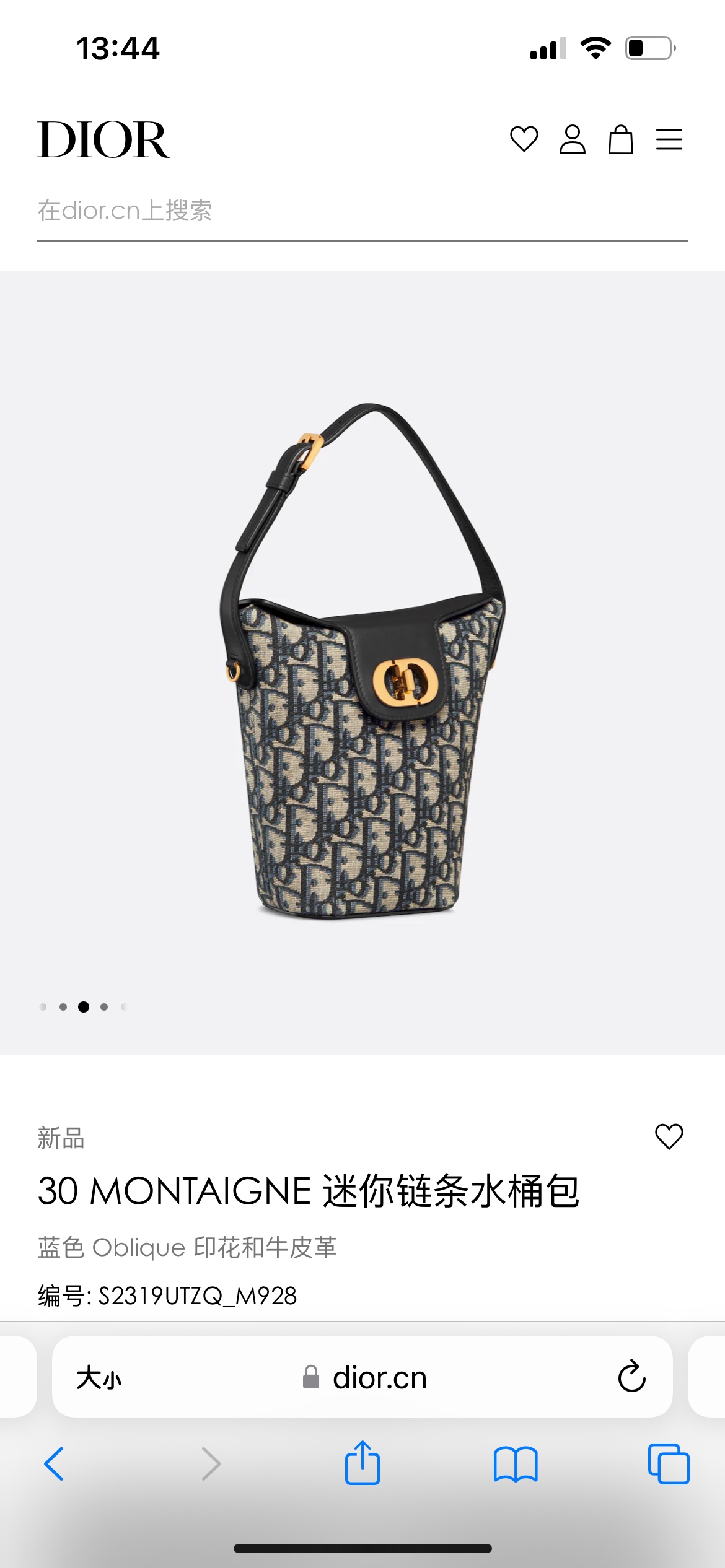725x1568 pixels.
Task: Go back to previous page in Safari
Action: click(55, 1464)
